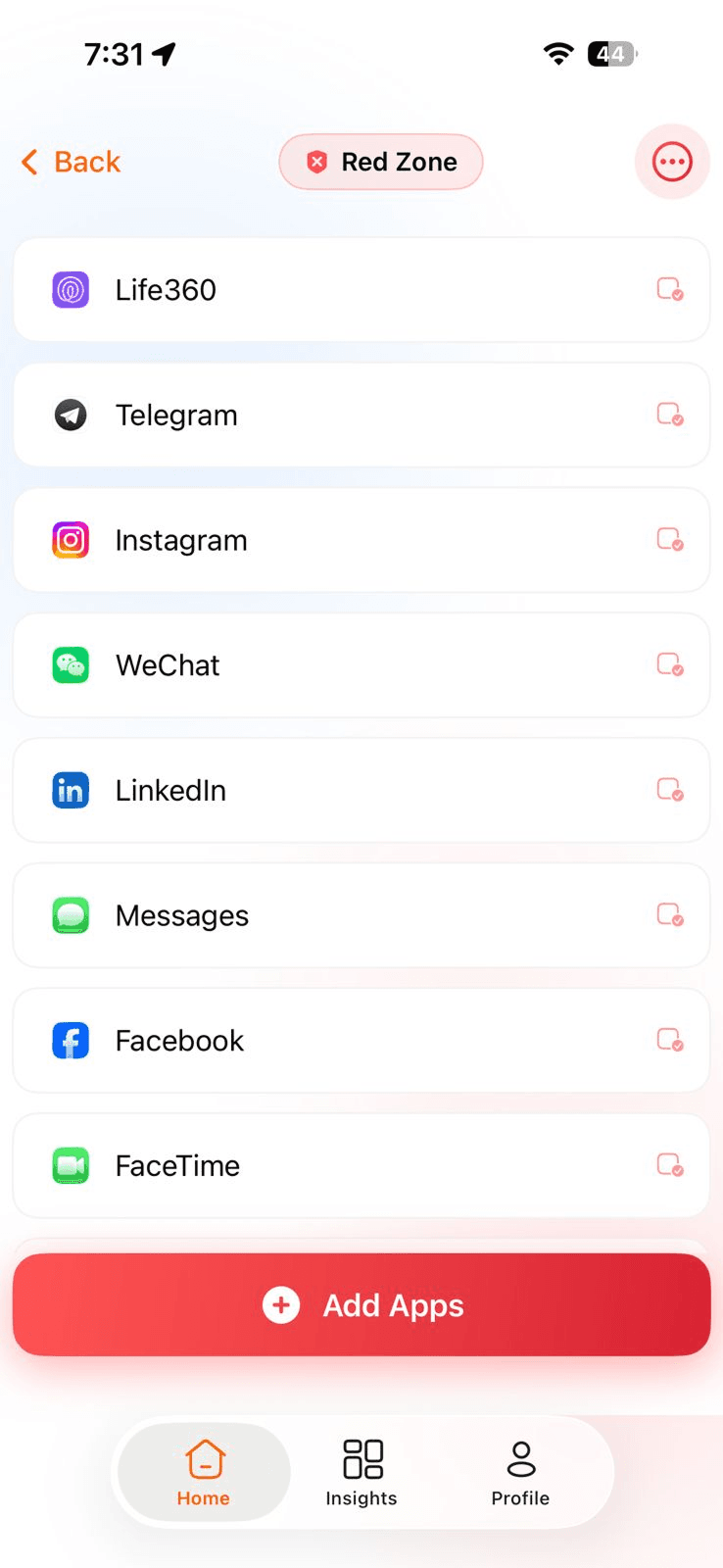The image size is (723, 1568).
Task: Toggle FaceTime's selection checkbox
Action: click(x=670, y=1165)
